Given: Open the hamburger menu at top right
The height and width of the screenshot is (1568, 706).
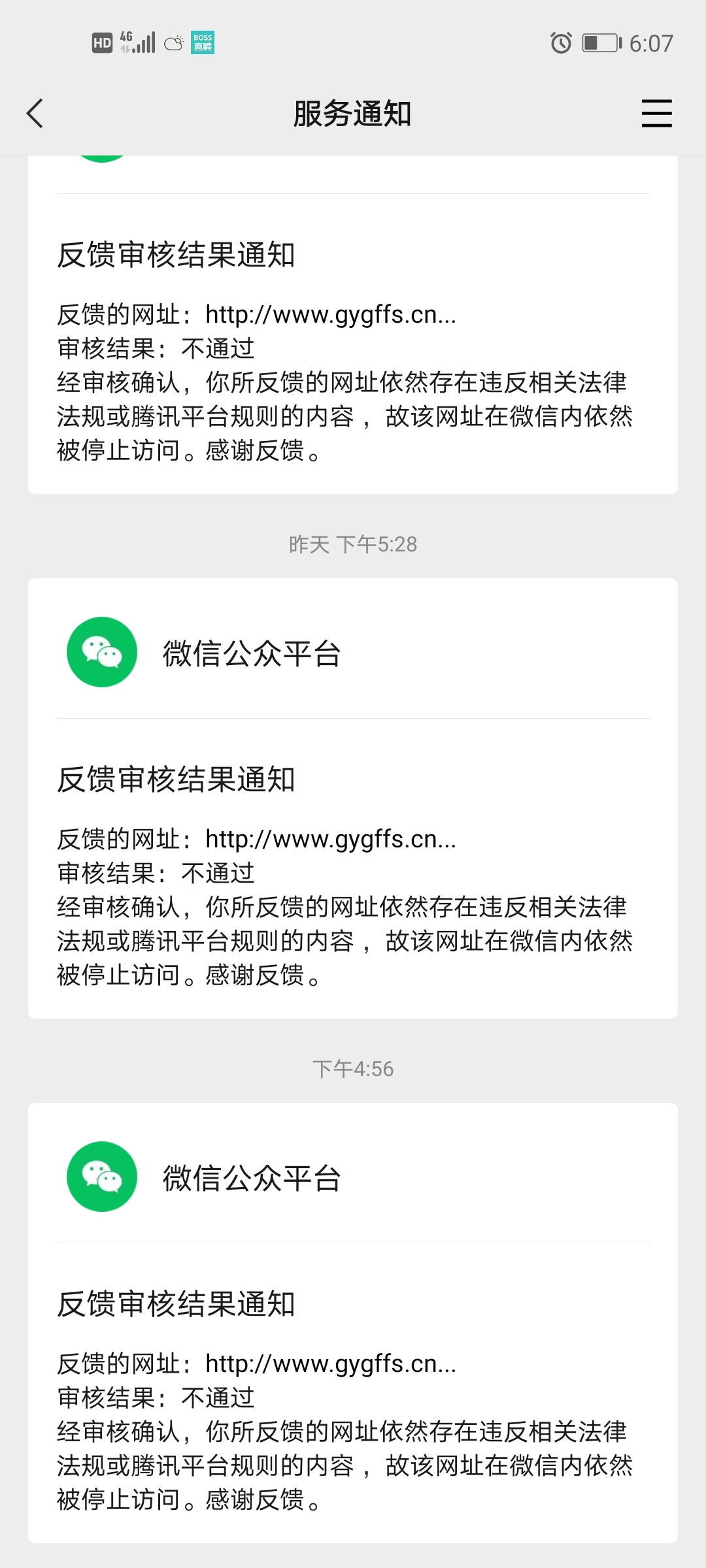Looking at the screenshot, I should pyautogui.click(x=656, y=112).
